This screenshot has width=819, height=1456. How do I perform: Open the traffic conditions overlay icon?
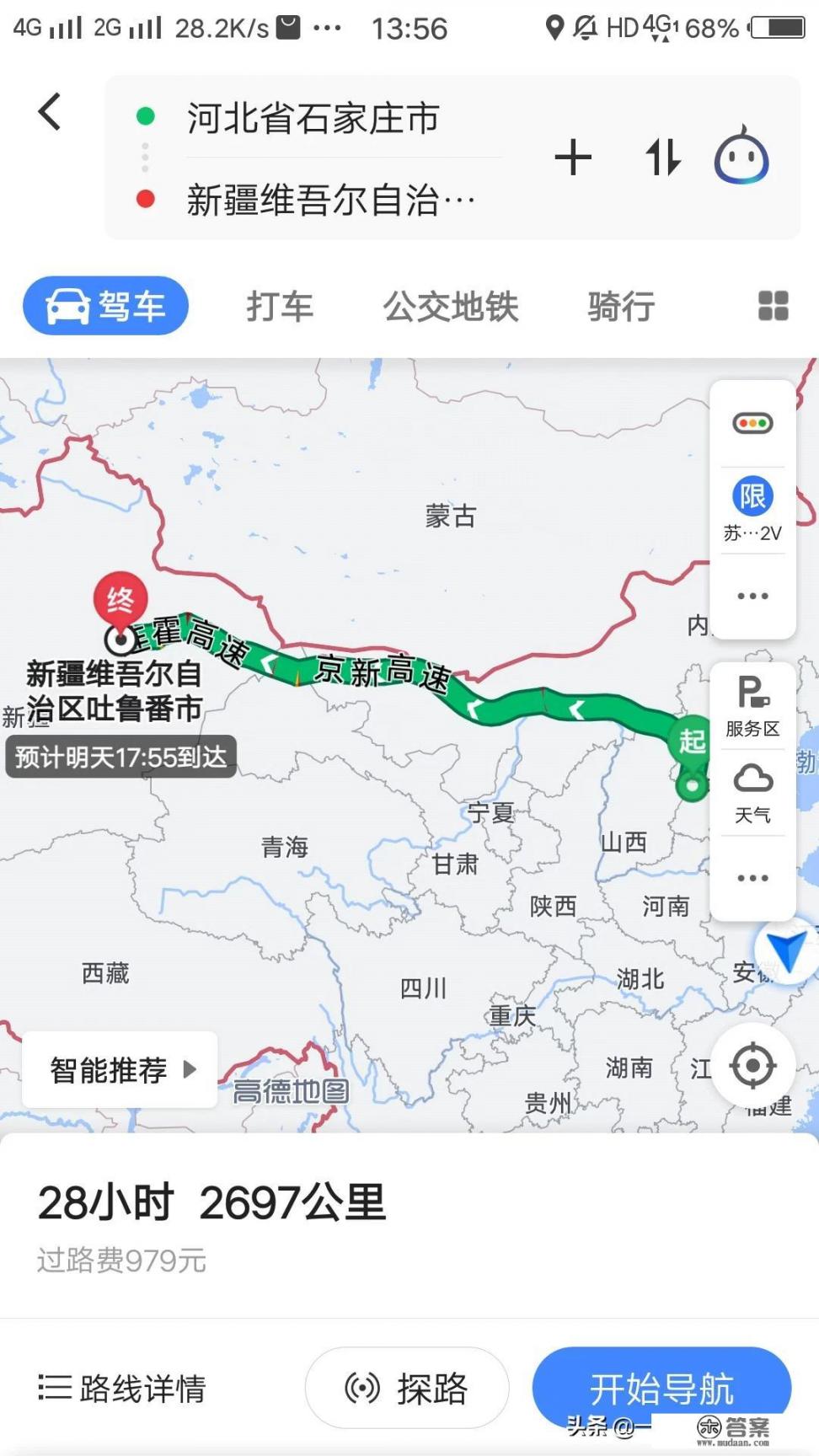pyautogui.click(x=752, y=422)
